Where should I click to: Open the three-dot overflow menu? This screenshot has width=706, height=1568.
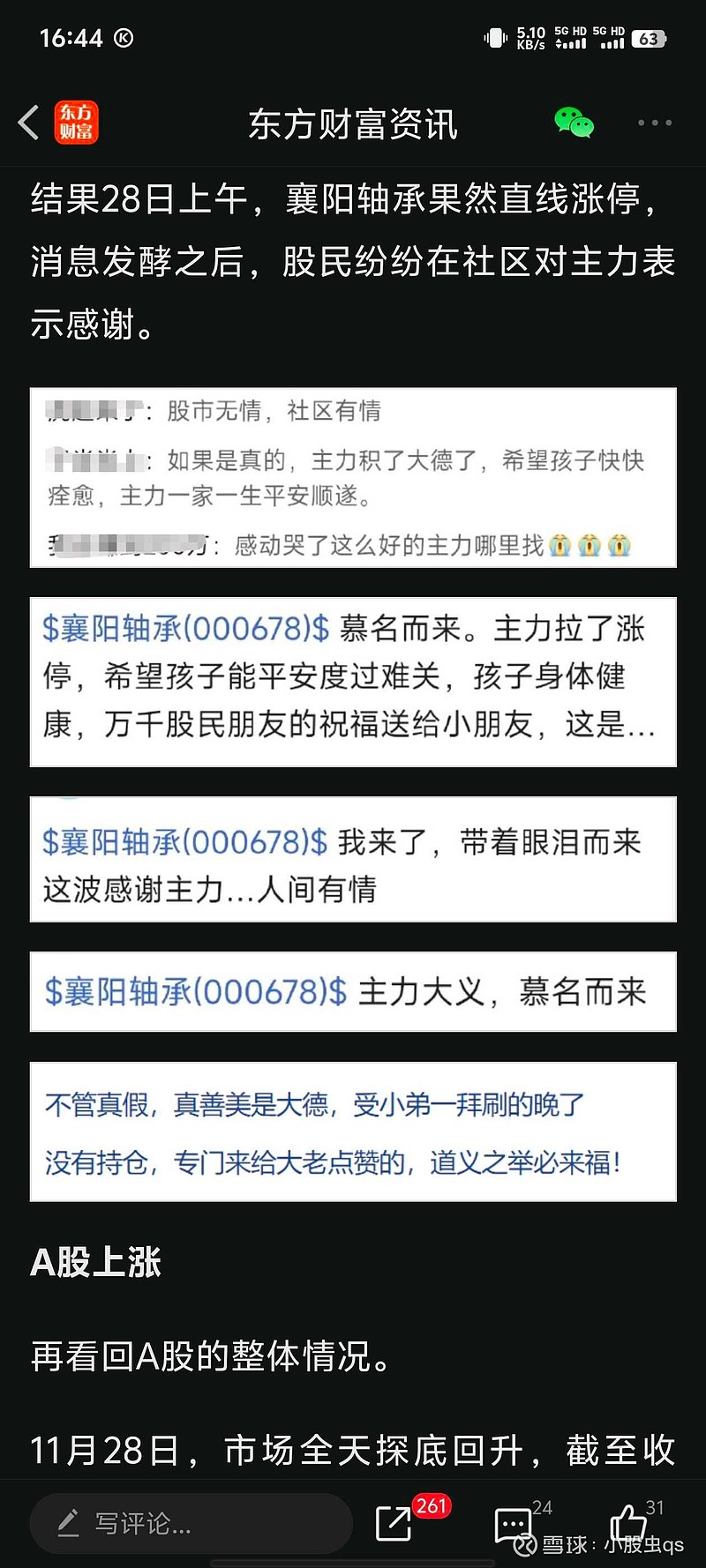pos(654,123)
